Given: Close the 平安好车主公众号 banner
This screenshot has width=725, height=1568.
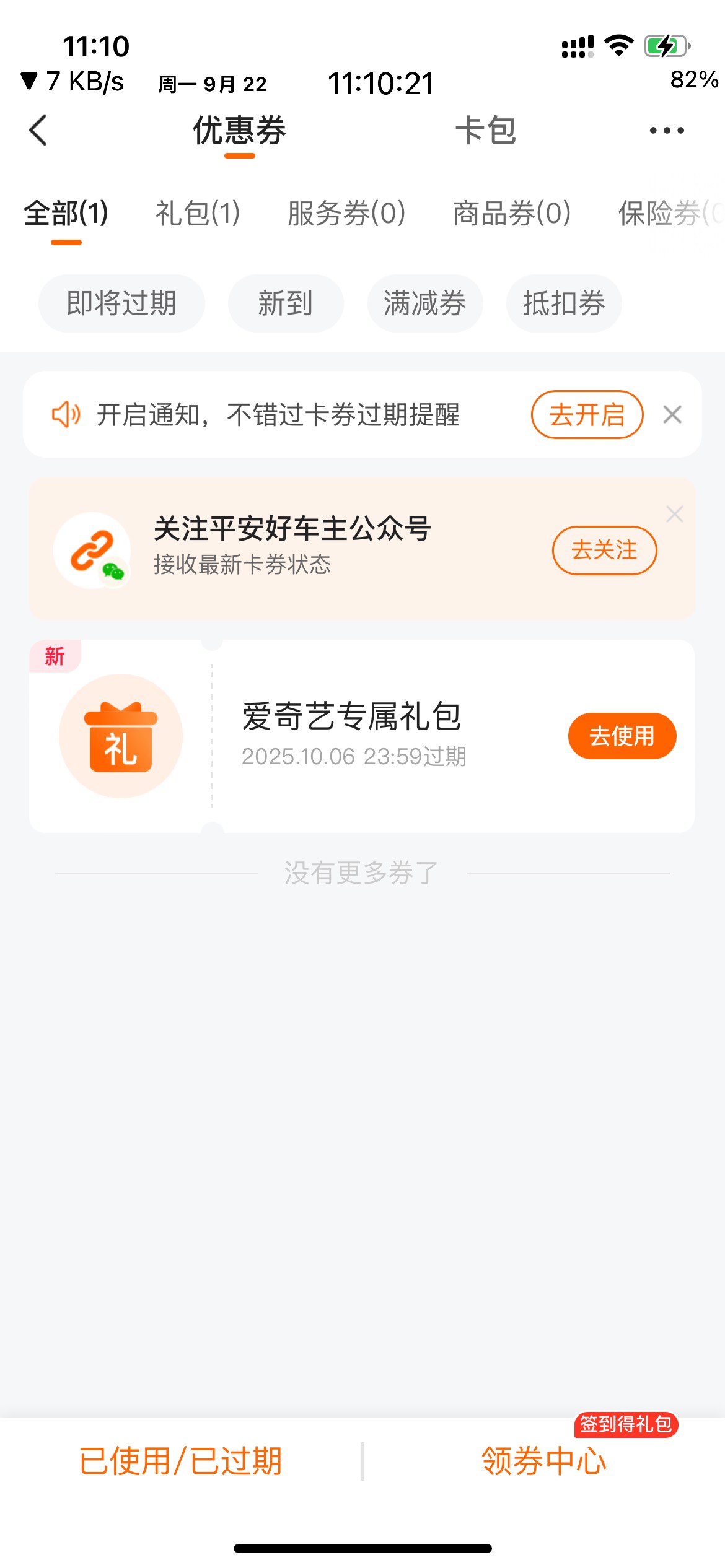Looking at the screenshot, I should pyautogui.click(x=675, y=513).
